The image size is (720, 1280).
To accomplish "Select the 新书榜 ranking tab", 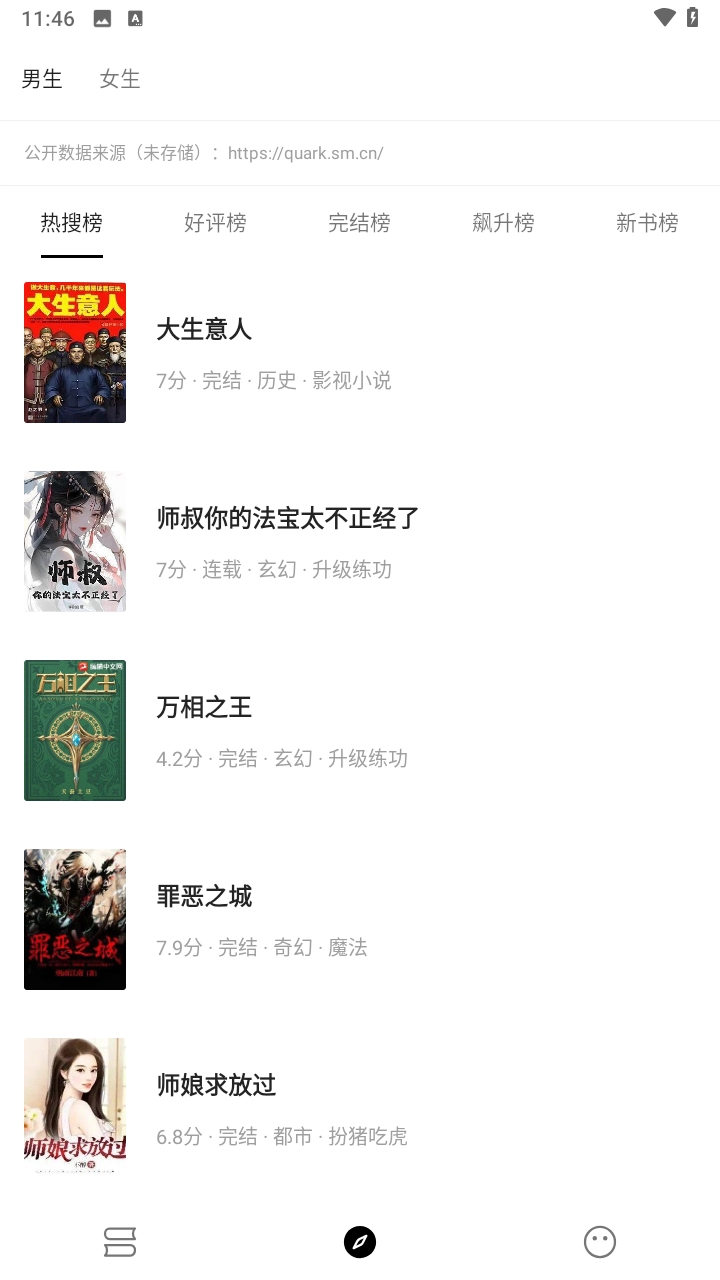I will [x=647, y=222].
